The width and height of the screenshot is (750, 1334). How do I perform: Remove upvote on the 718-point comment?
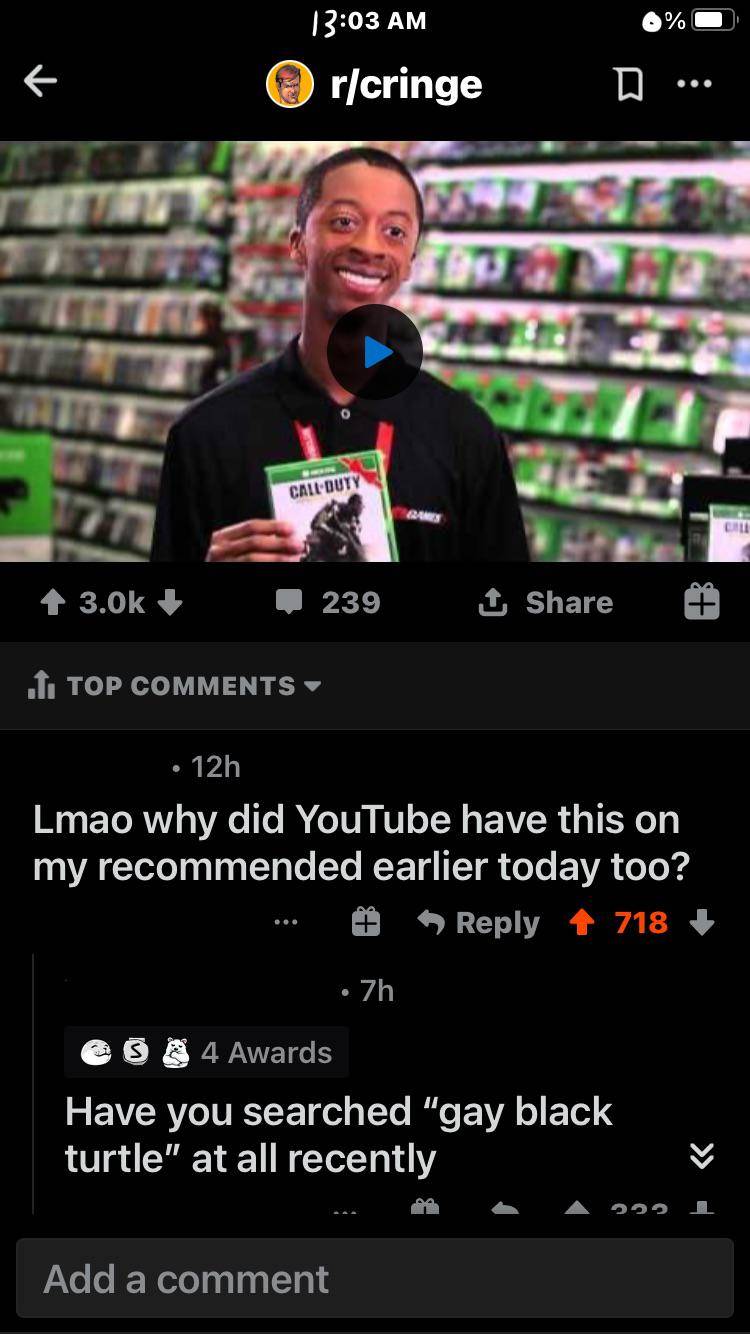coord(582,922)
